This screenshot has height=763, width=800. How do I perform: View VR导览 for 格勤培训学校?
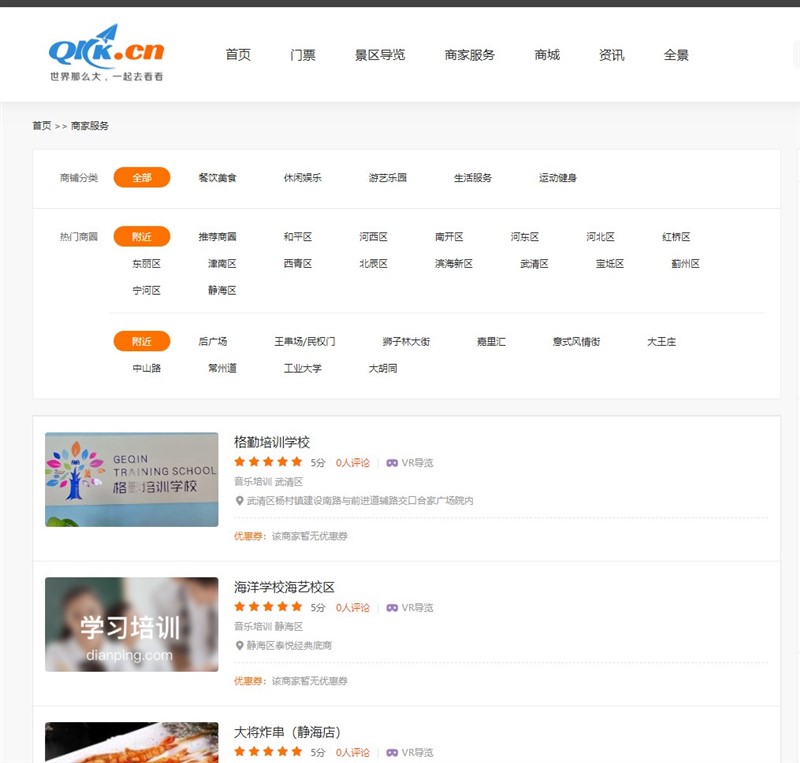coord(410,463)
